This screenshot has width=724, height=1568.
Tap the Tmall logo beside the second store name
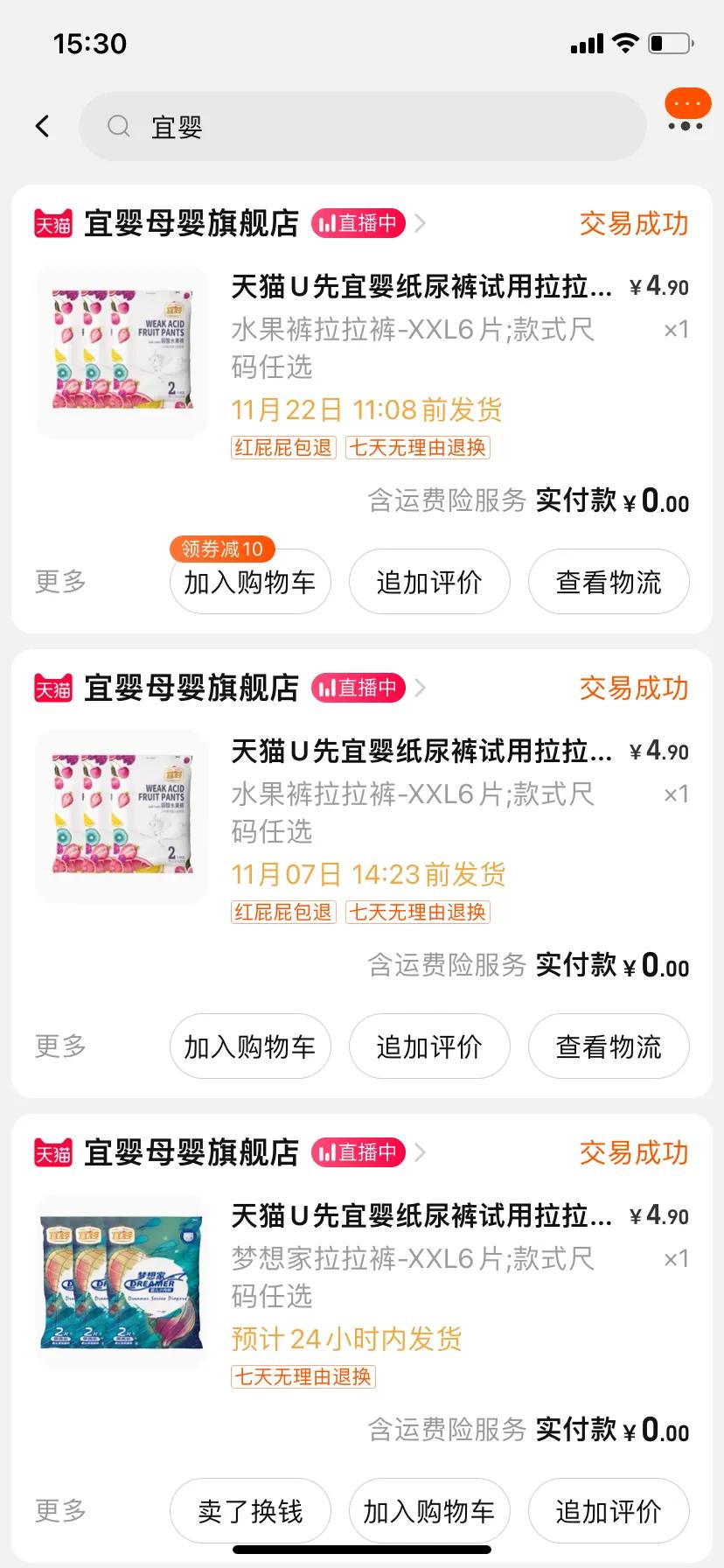pyautogui.click(x=52, y=688)
